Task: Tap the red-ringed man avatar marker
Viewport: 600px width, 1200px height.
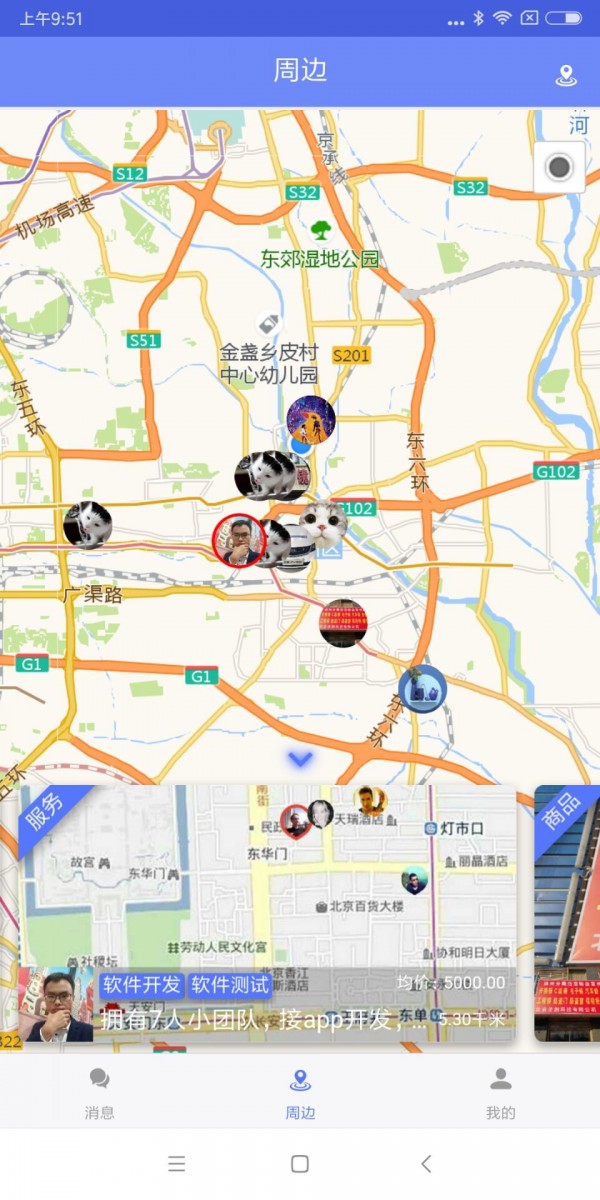Action: pyautogui.click(x=238, y=540)
